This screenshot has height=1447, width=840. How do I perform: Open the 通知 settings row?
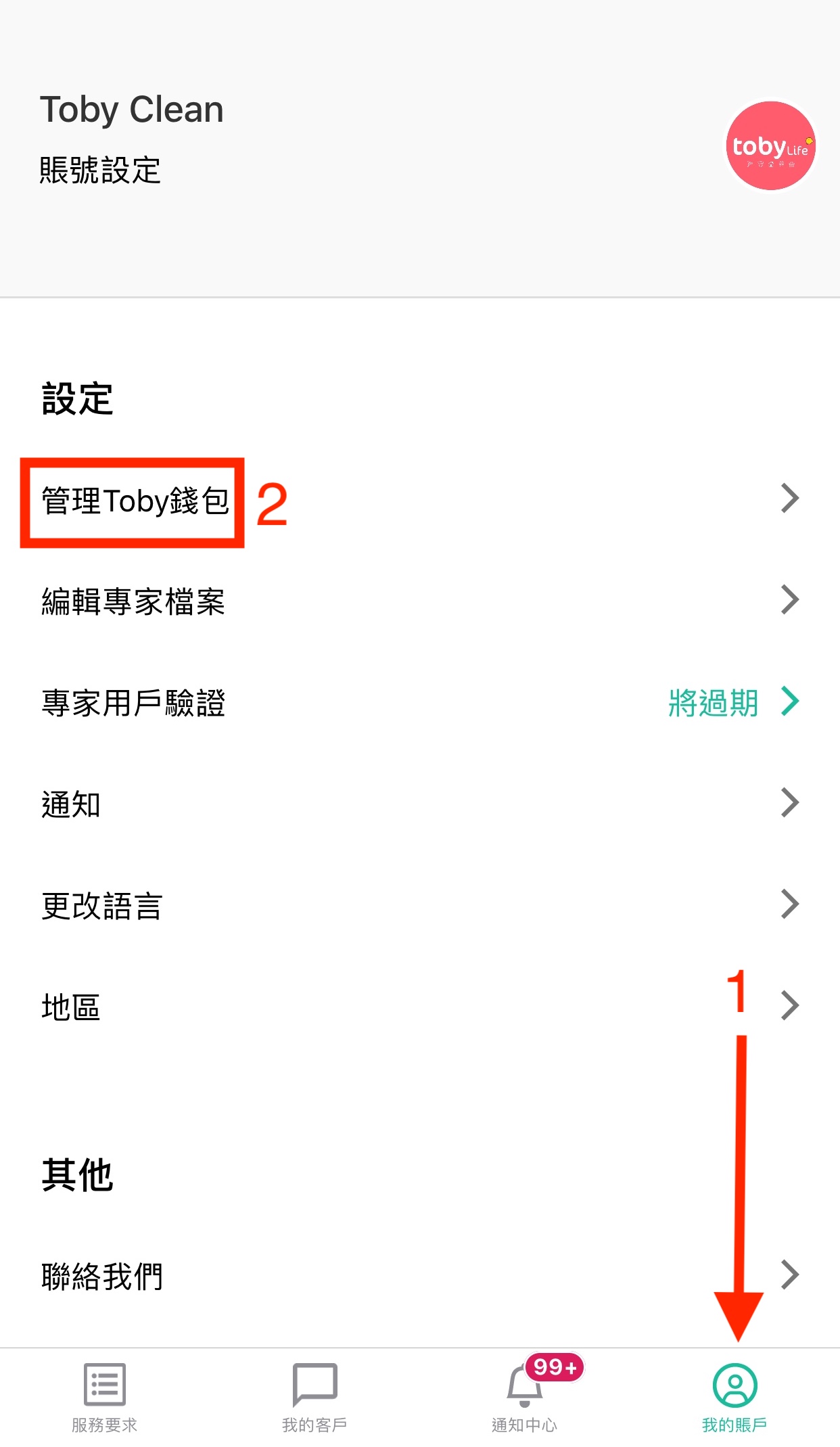pos(420,804)
